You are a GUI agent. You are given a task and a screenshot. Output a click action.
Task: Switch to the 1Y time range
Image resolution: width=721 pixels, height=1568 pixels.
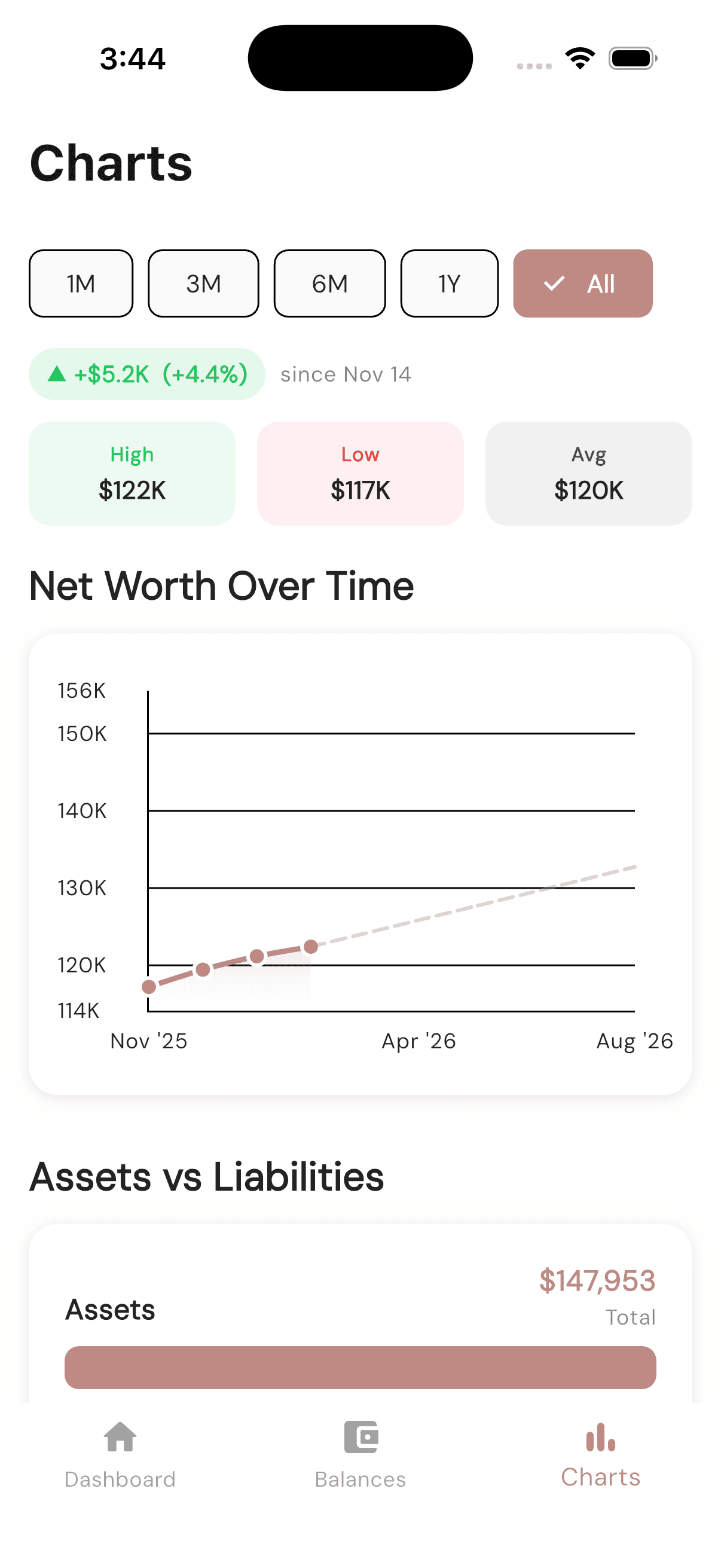click(449, 283)
